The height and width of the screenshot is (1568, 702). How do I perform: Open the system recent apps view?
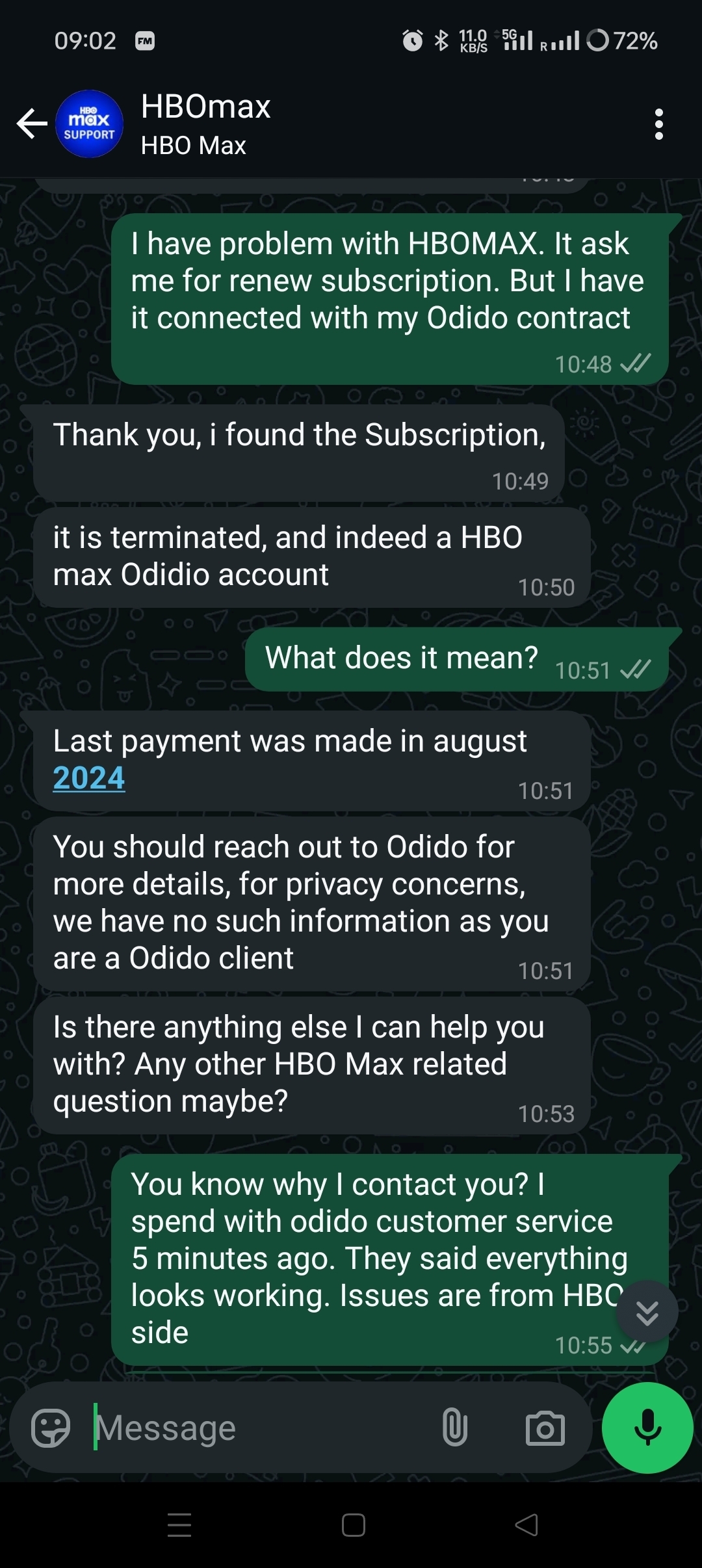(x=179, y=1525)
